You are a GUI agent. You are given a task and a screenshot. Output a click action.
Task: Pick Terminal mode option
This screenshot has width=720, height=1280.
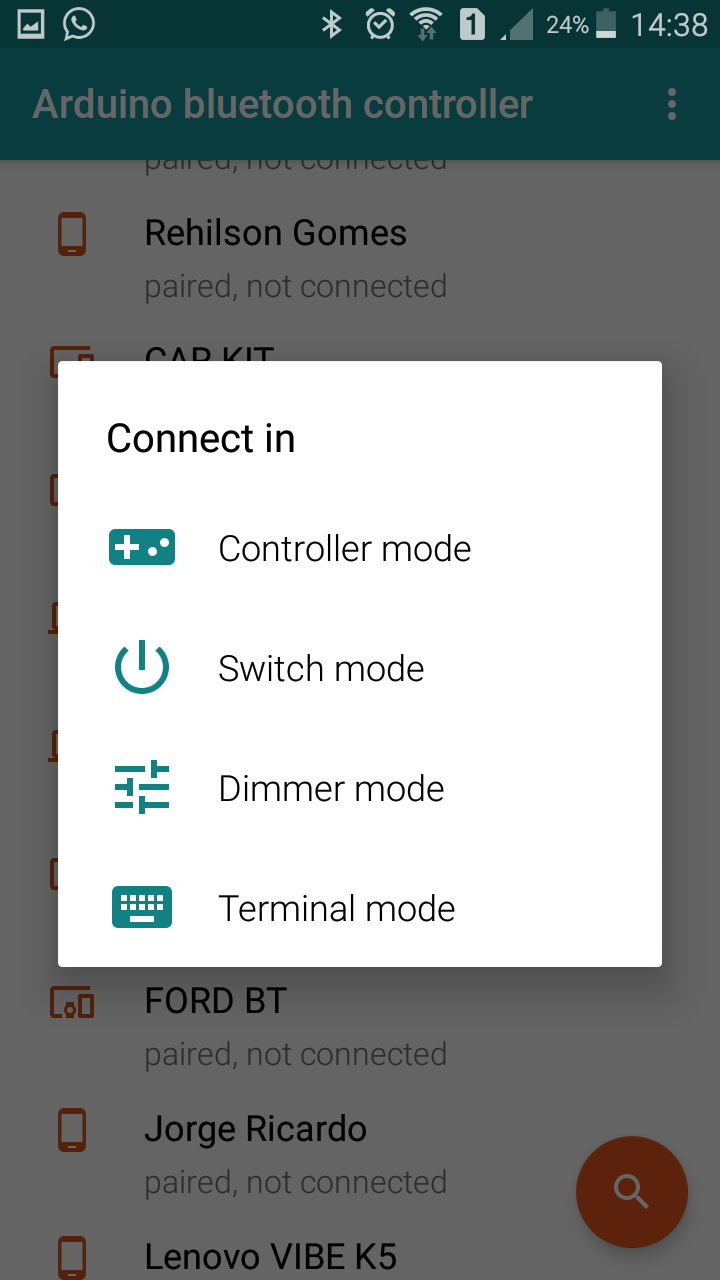coord(336,908)
